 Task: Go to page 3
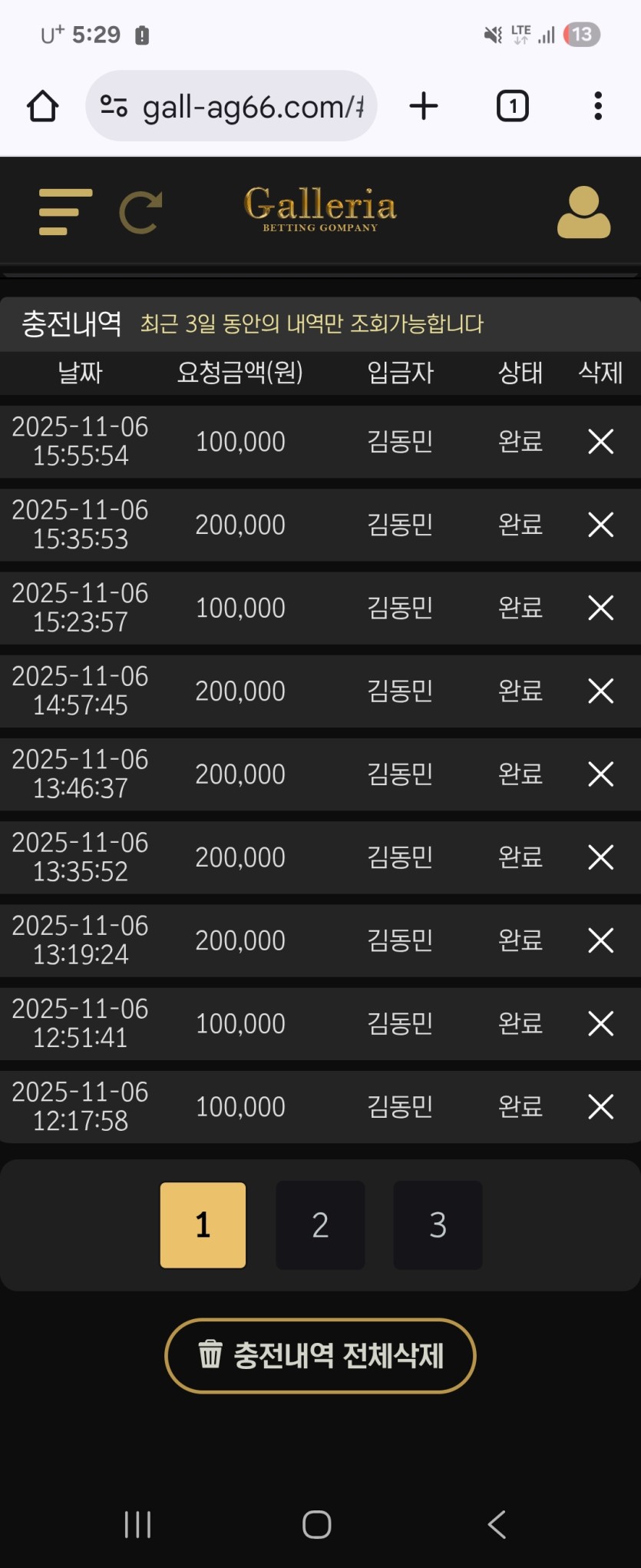point(438,1225)
